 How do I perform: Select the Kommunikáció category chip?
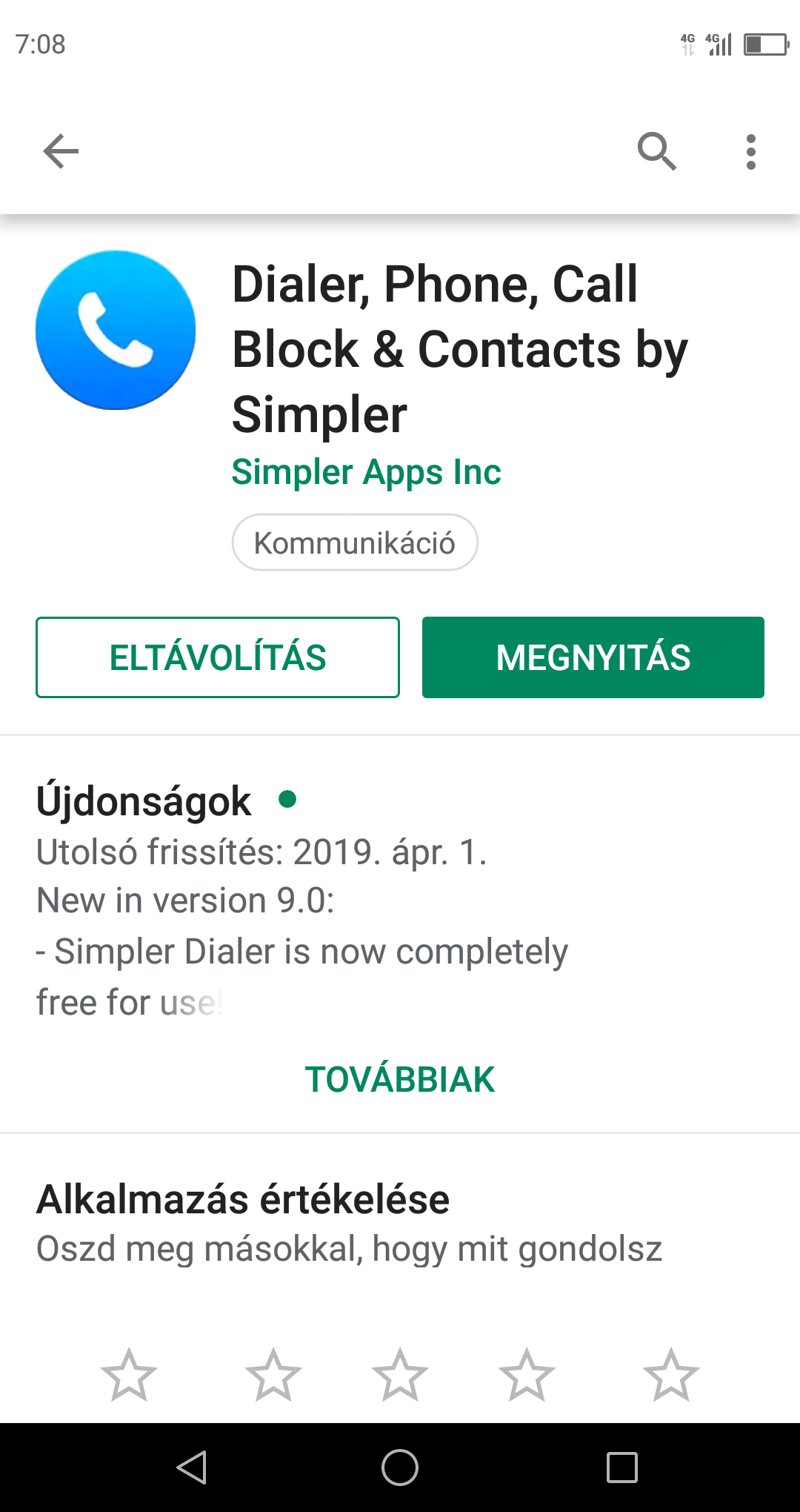tap(355, 543)
